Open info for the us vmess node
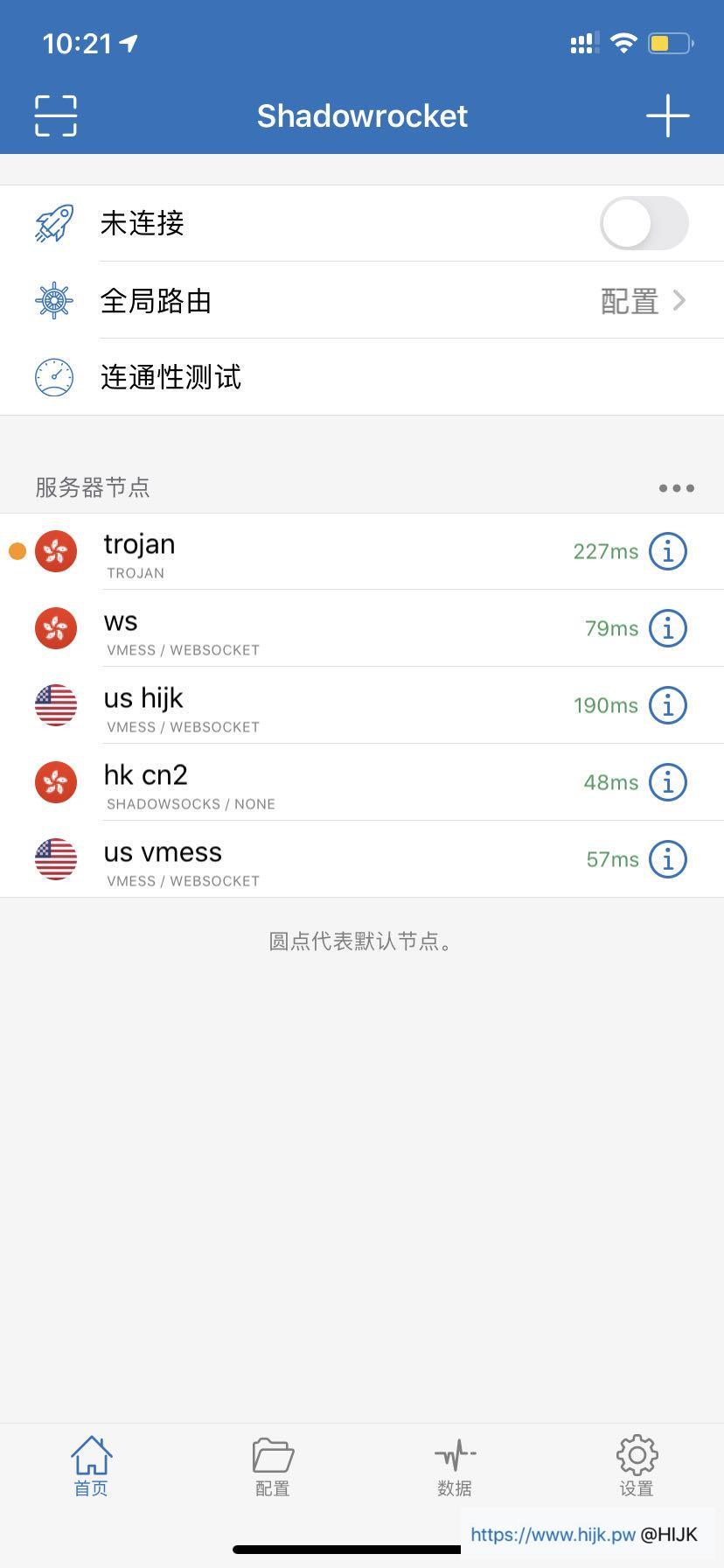The width and height of the screenshot is (724, 1568). click(x=667, y=859)
